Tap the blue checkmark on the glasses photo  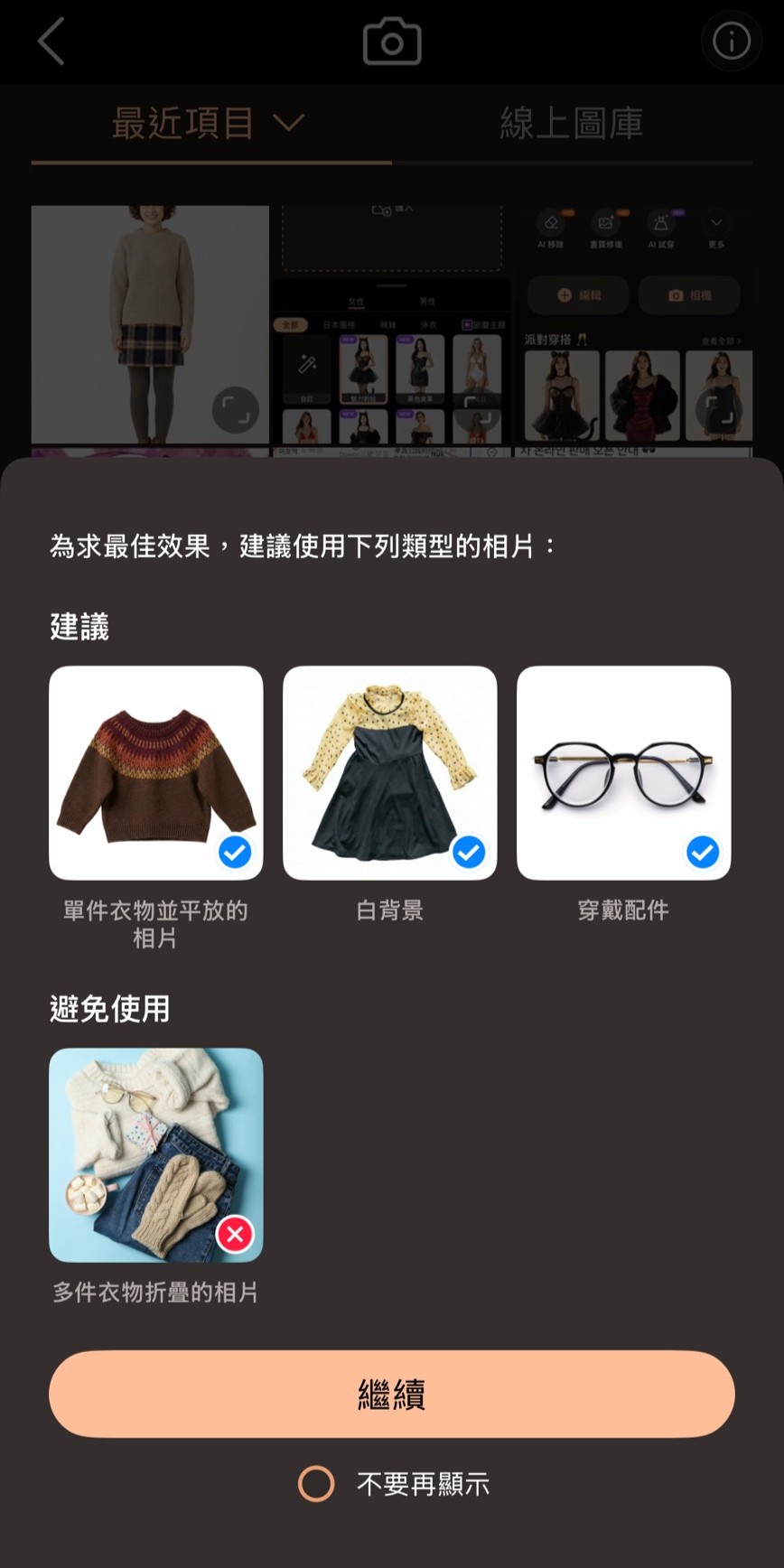(702, 851)
